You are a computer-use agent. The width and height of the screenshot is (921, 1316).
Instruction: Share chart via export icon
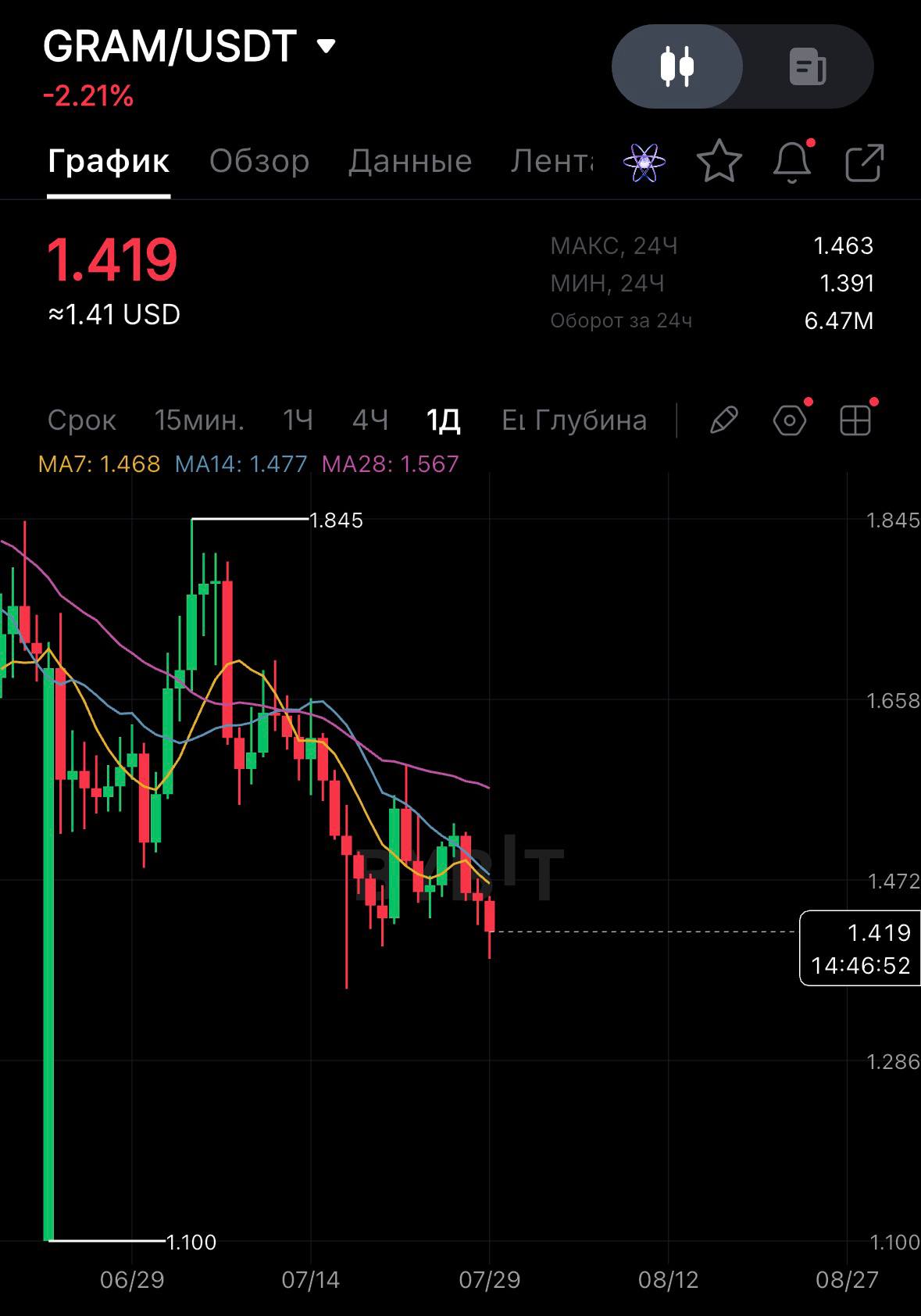click(865, 163)
